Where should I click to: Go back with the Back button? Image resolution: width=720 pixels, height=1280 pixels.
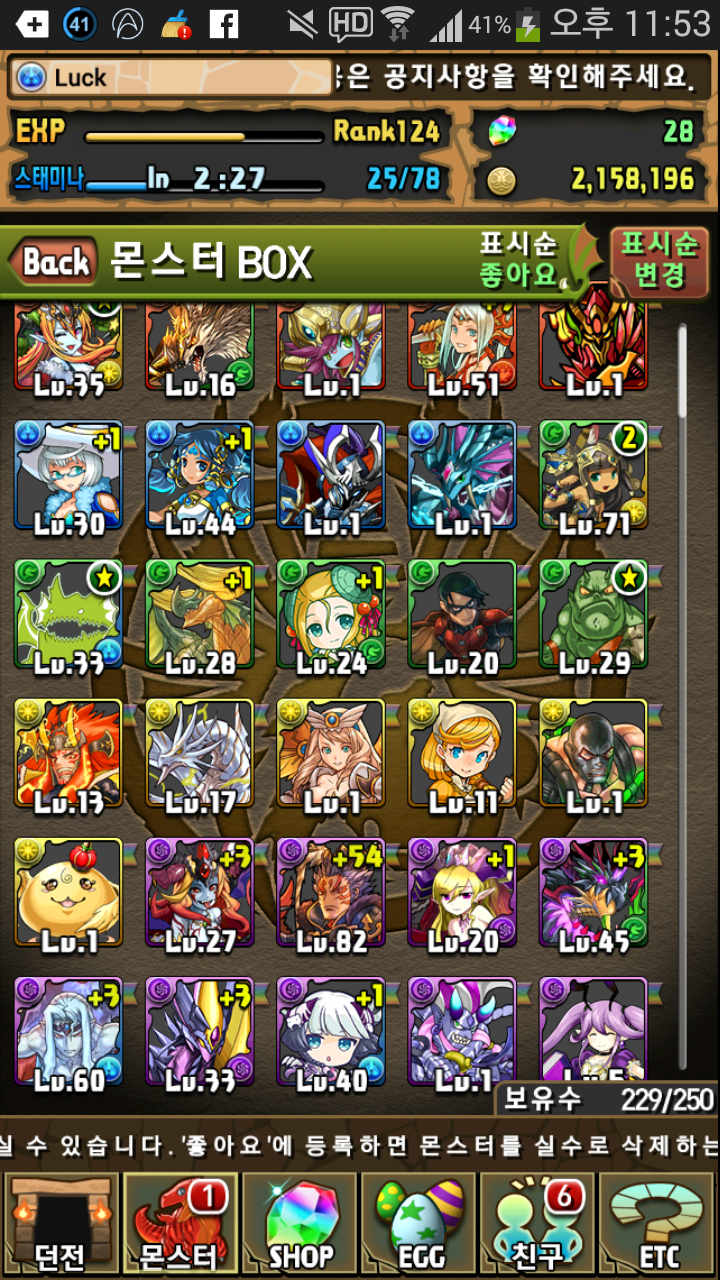(x=55, y=263)
